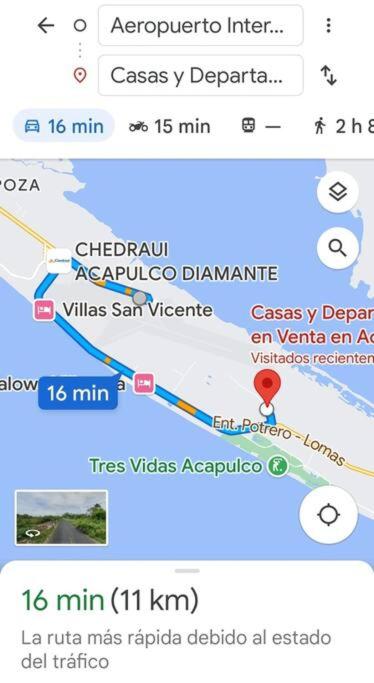Edit the Casas y Departa... destination field
Screen dimensions: 374x683
pyautogui.click(x=201, y=75)
